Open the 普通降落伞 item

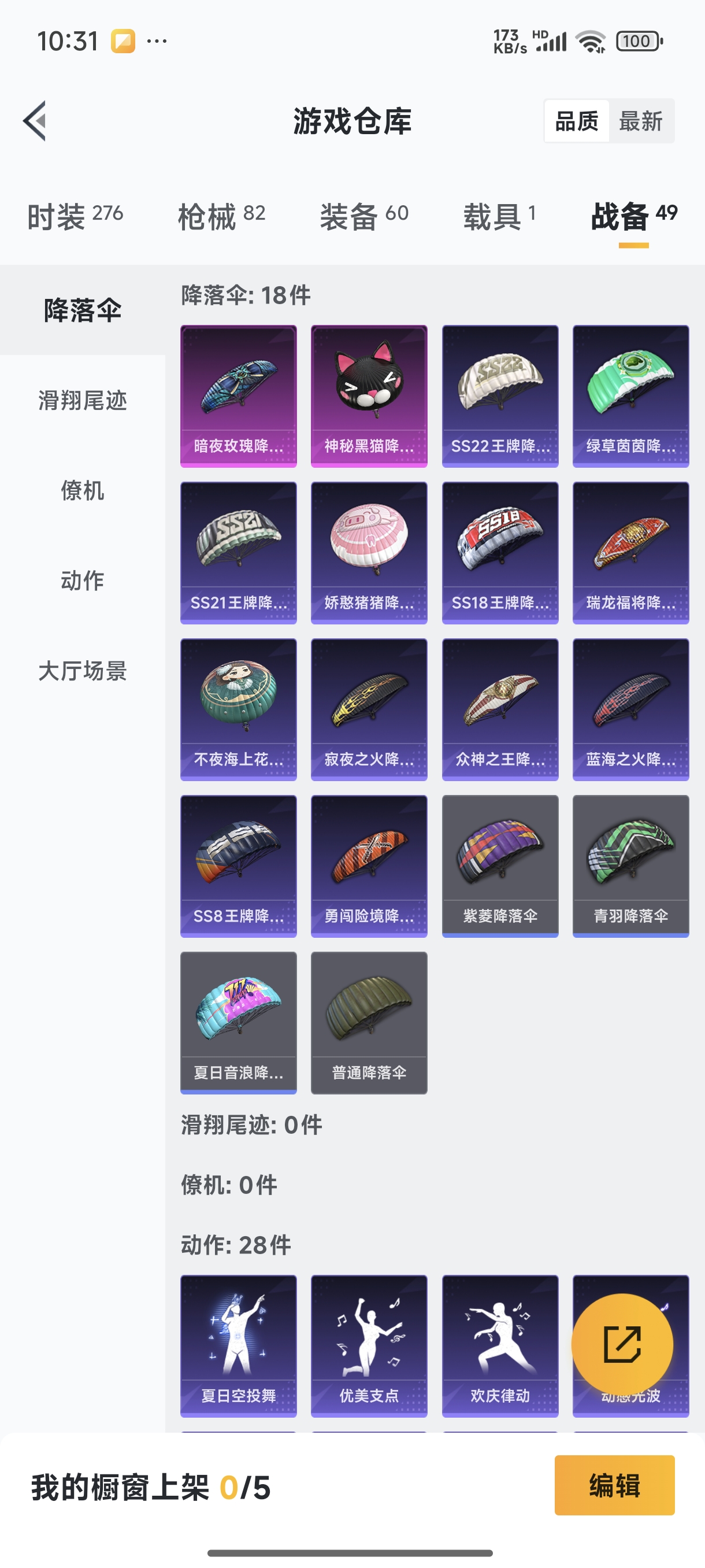(369, 1022)
